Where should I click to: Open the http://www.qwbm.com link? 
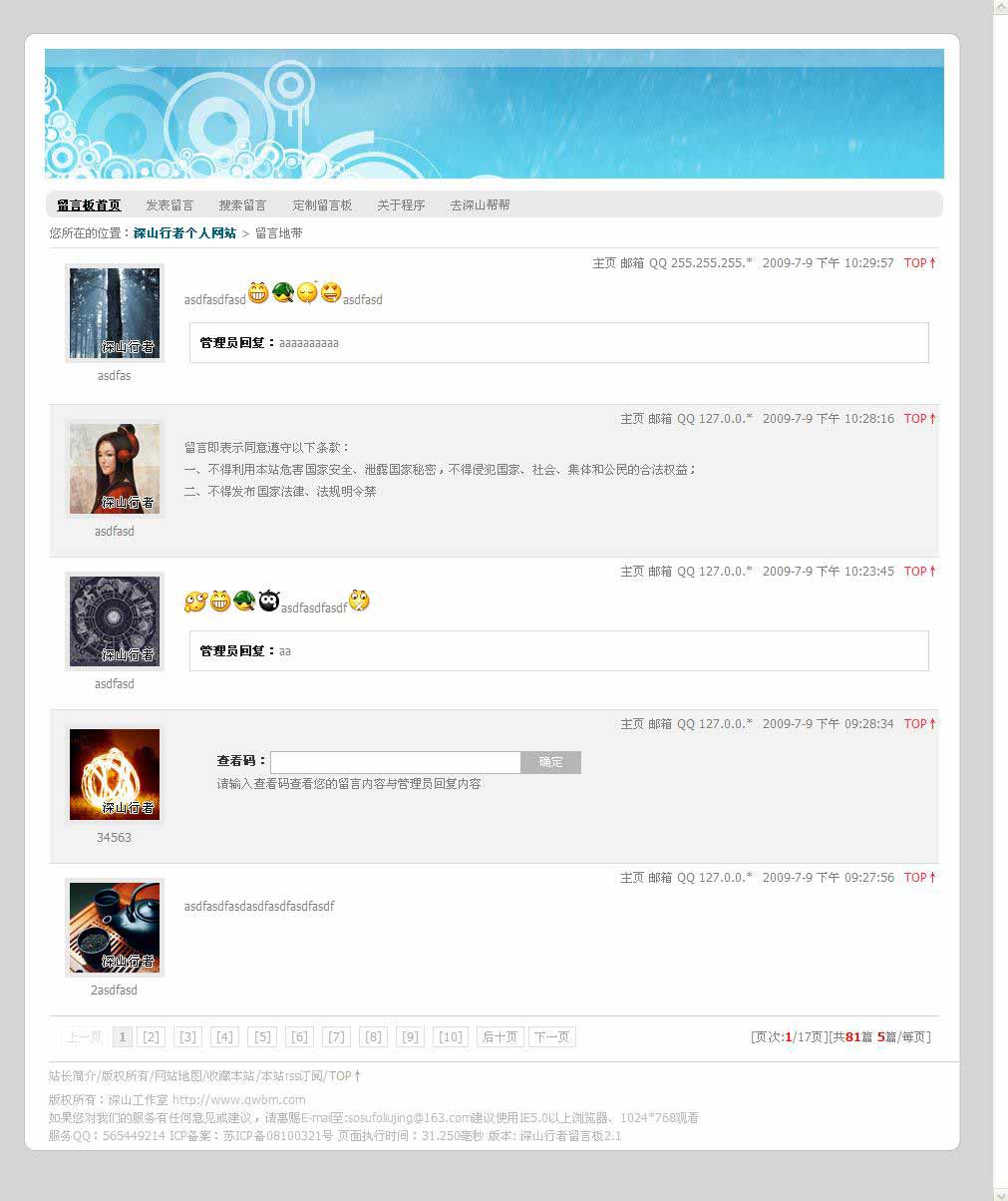click(238, 1100)
